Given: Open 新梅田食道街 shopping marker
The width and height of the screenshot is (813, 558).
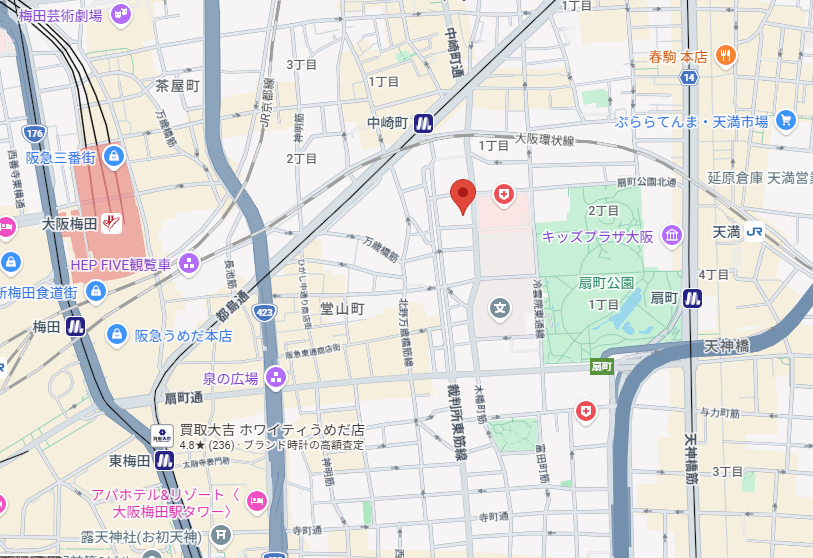Looking at the screenshot, I should click(x=96, y=292).
